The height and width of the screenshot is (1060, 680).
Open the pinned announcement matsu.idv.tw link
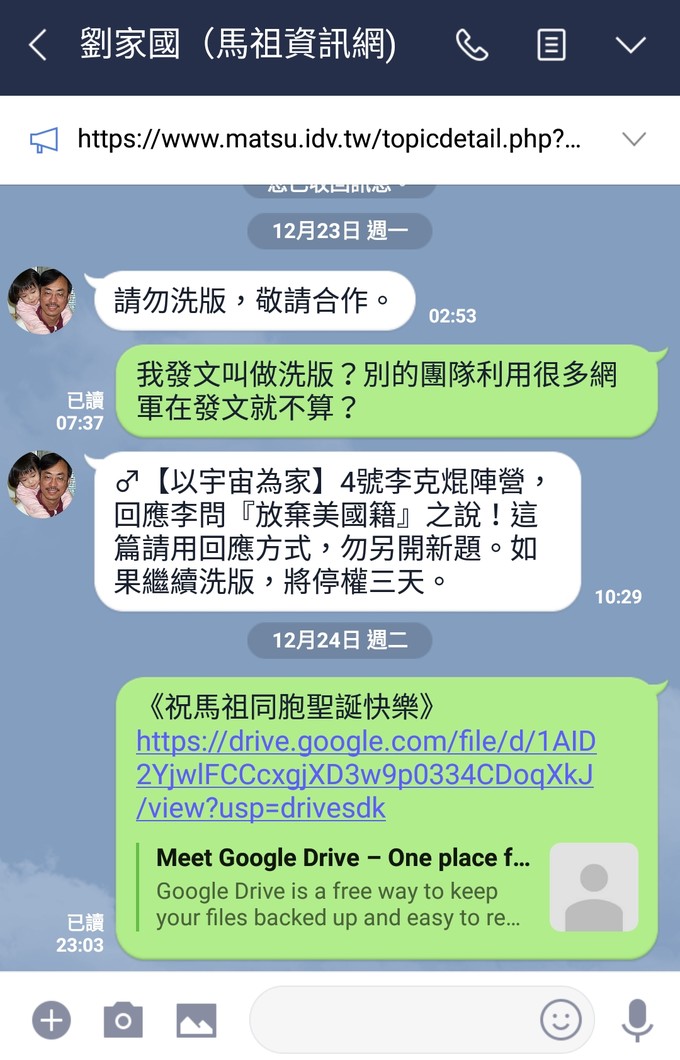click(328, 139)
